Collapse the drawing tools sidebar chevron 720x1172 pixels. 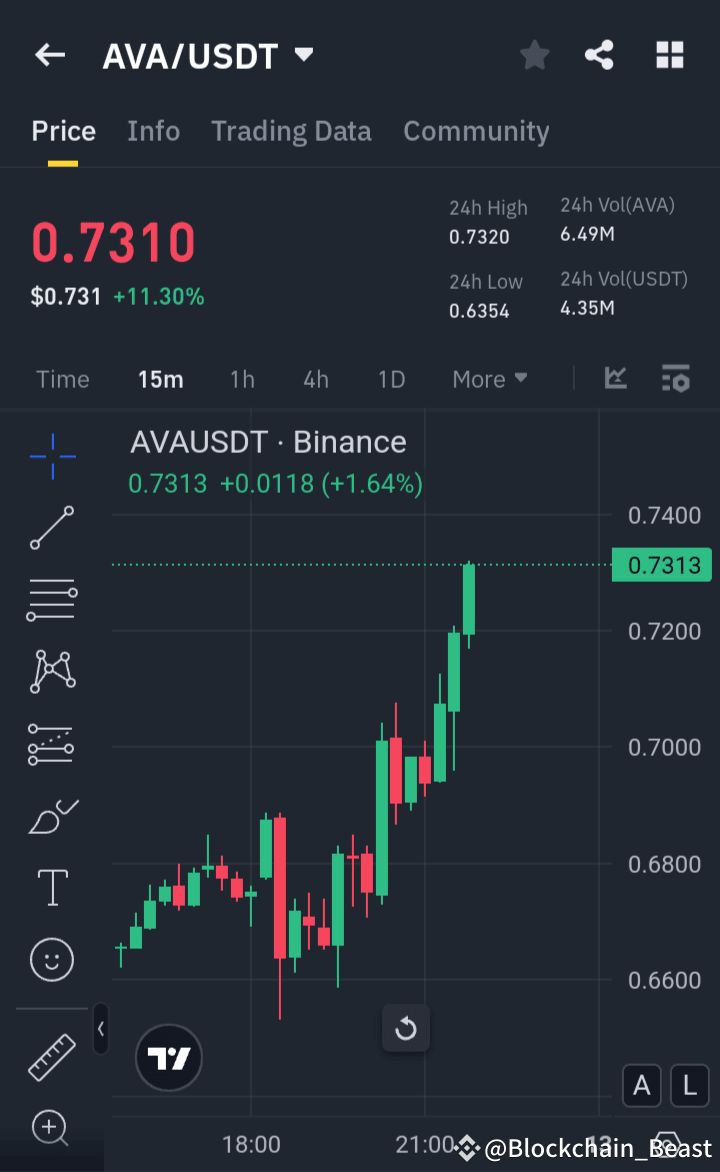(100, 1030)
